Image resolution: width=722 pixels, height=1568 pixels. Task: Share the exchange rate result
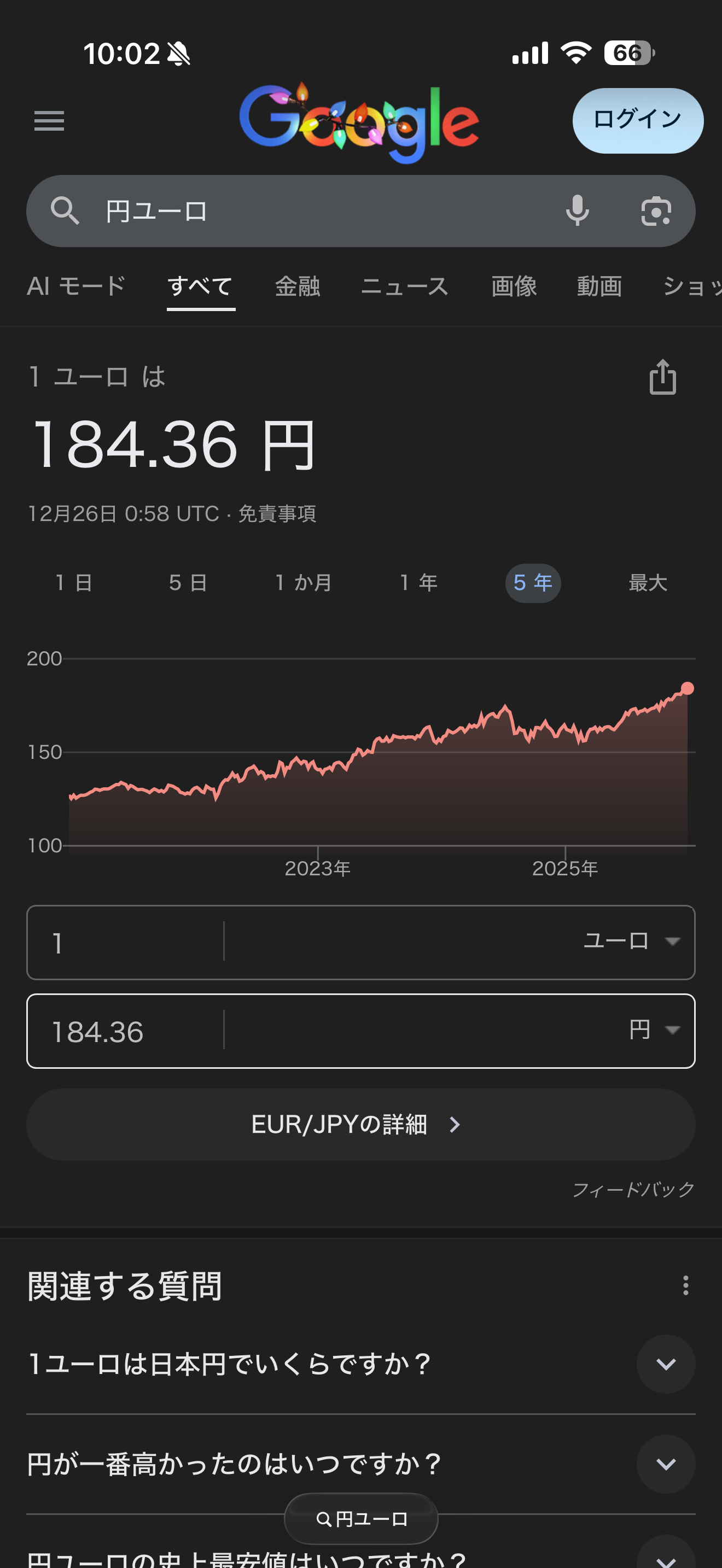tap(662, 377)
